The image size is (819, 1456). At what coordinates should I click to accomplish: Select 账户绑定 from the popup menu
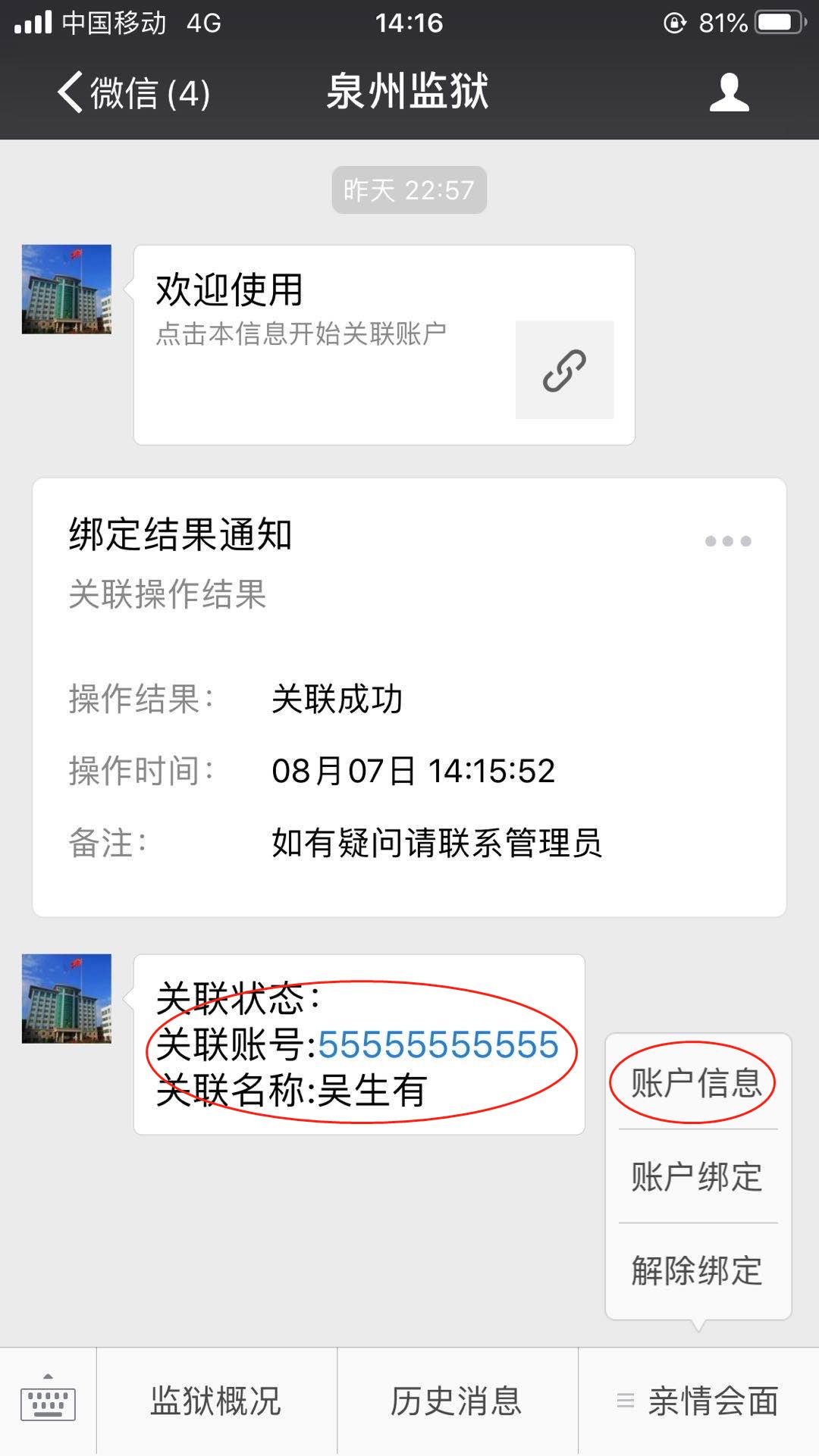(697, 1176)
